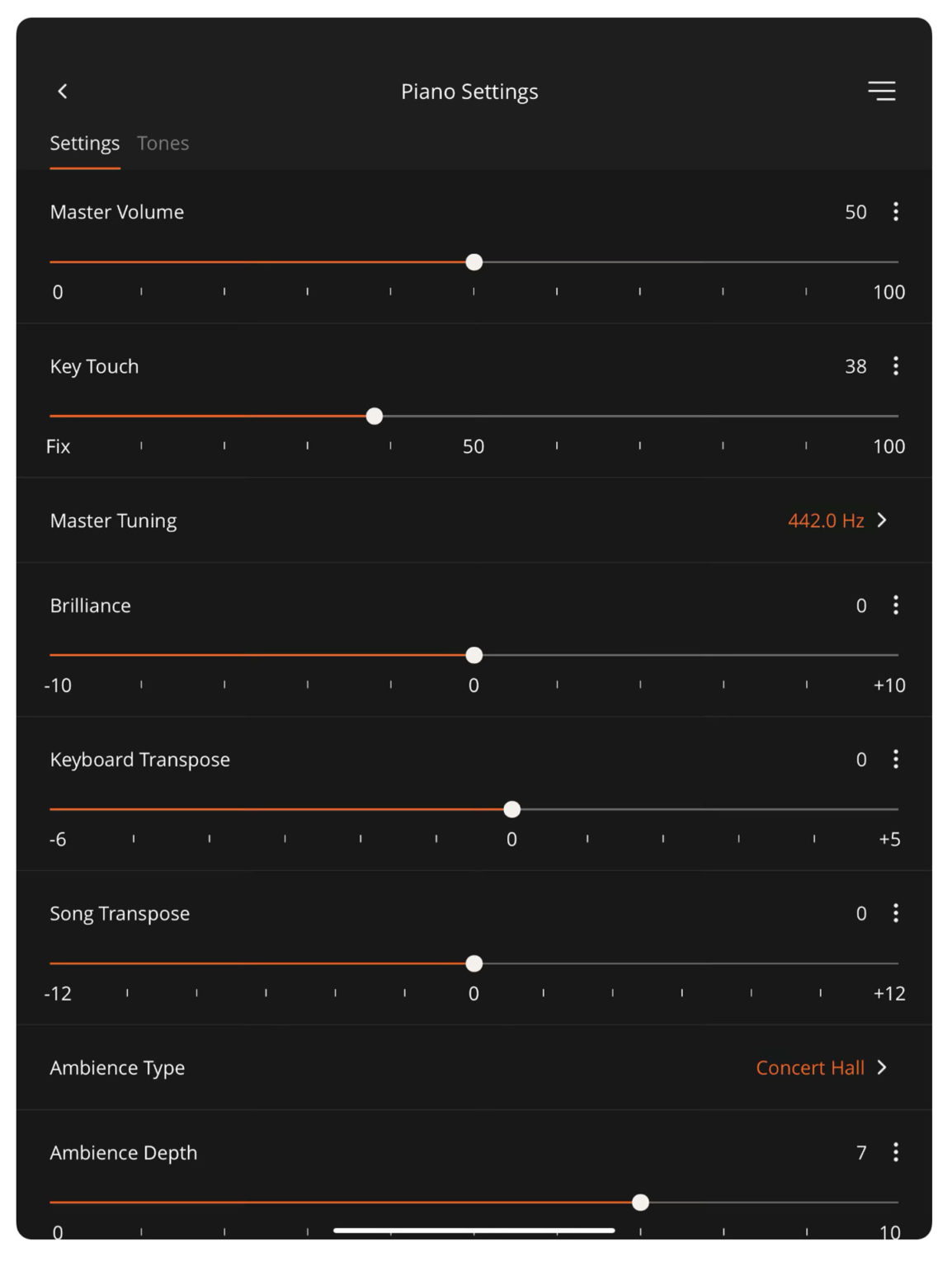Click the Concert Hall ambience value
Image resolution: width=952 pixels, height=1267 pixels.
point(810,1067)
